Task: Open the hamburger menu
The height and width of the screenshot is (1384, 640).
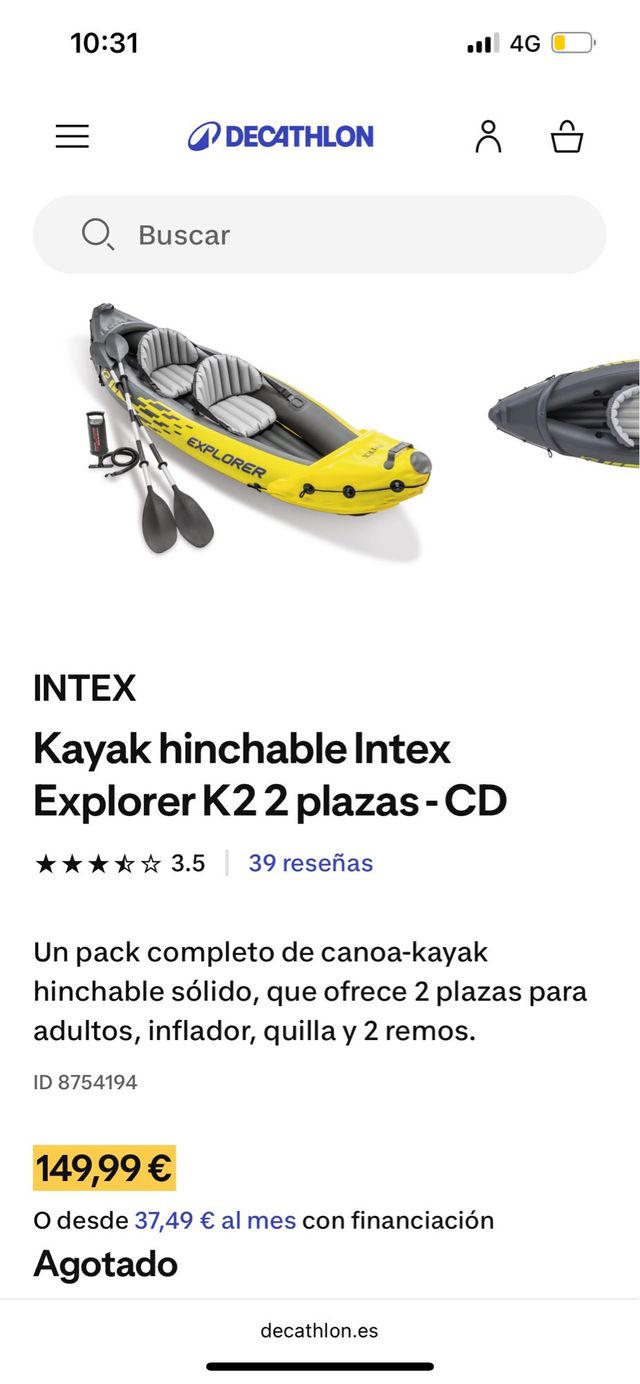Action: coord(72,137)
